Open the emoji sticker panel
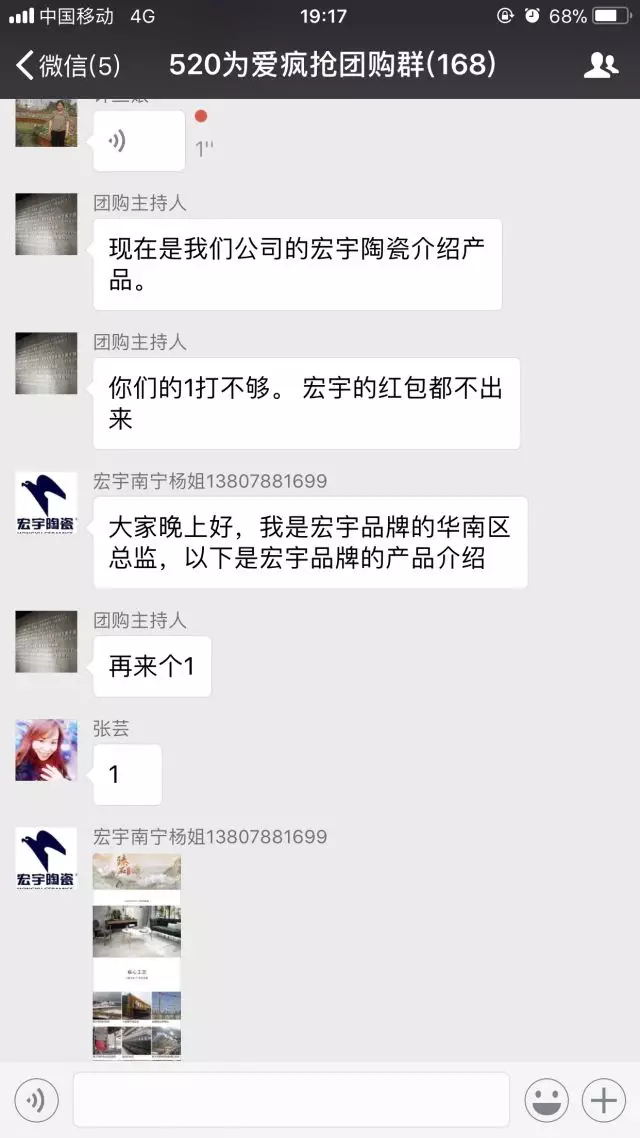This screenshot has width=640, height=1138. click(546, 1100)
